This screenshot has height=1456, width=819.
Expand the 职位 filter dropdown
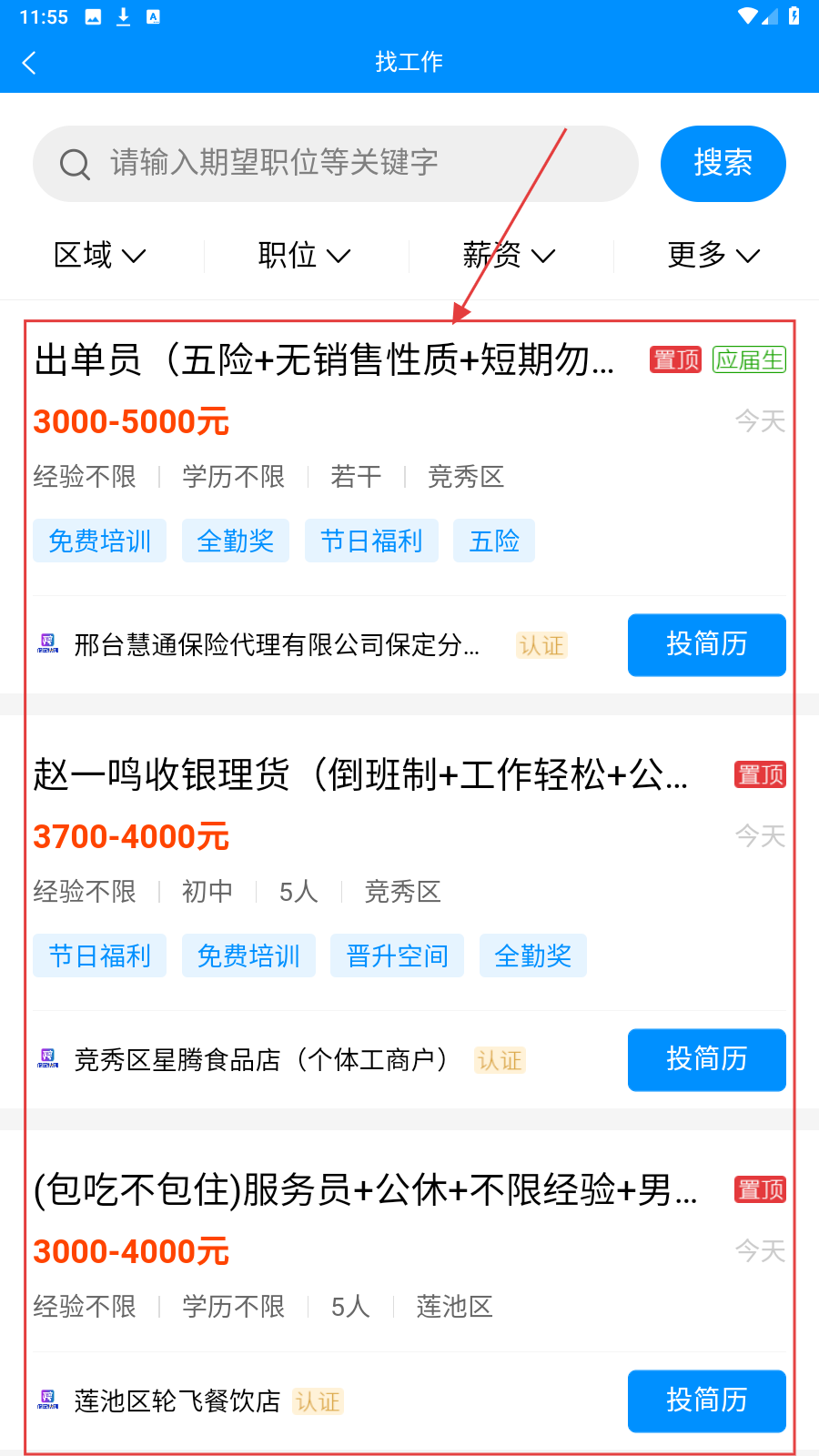[305, 256]
